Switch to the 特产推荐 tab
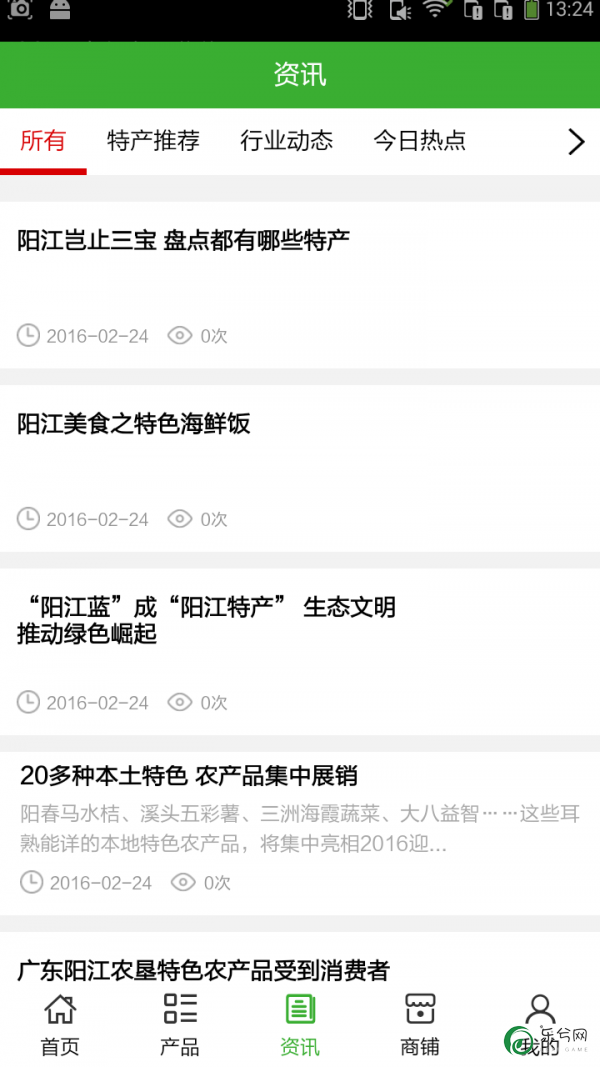Image resolution: width=600 pixels, height=1067 pixels. pos(153,141)
